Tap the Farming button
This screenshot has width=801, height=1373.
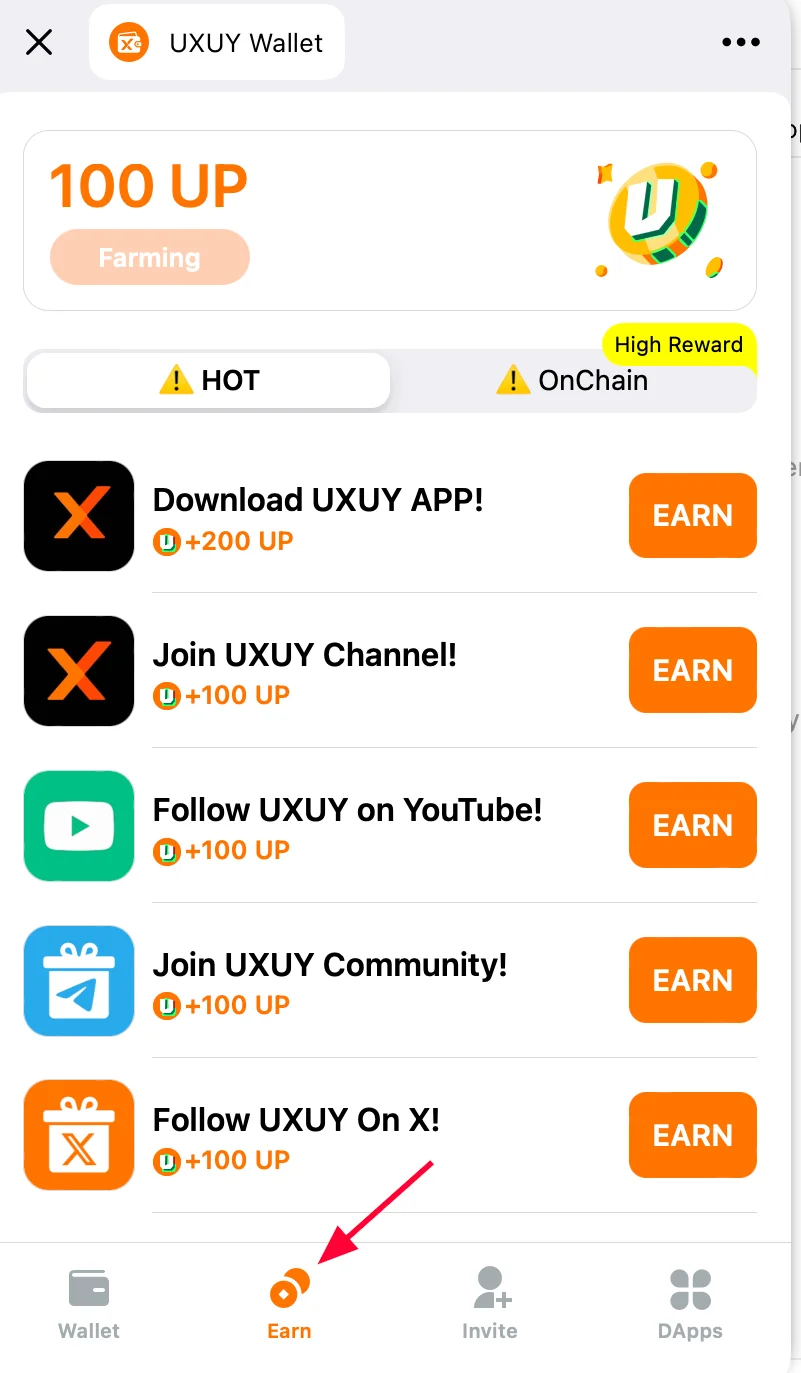(x=149, y=258)
